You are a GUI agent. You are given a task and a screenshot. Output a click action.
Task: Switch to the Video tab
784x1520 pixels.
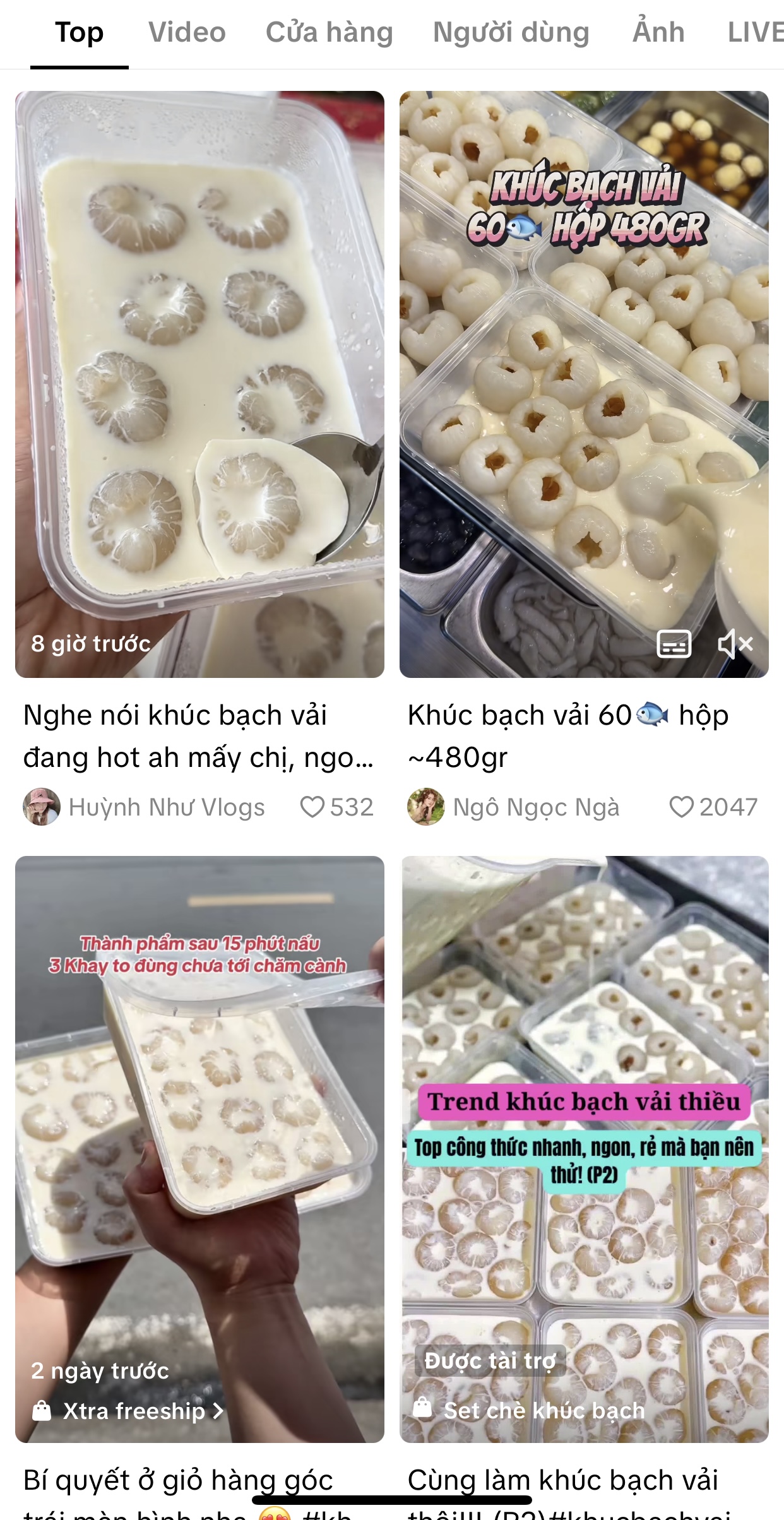tap(187, 33)
